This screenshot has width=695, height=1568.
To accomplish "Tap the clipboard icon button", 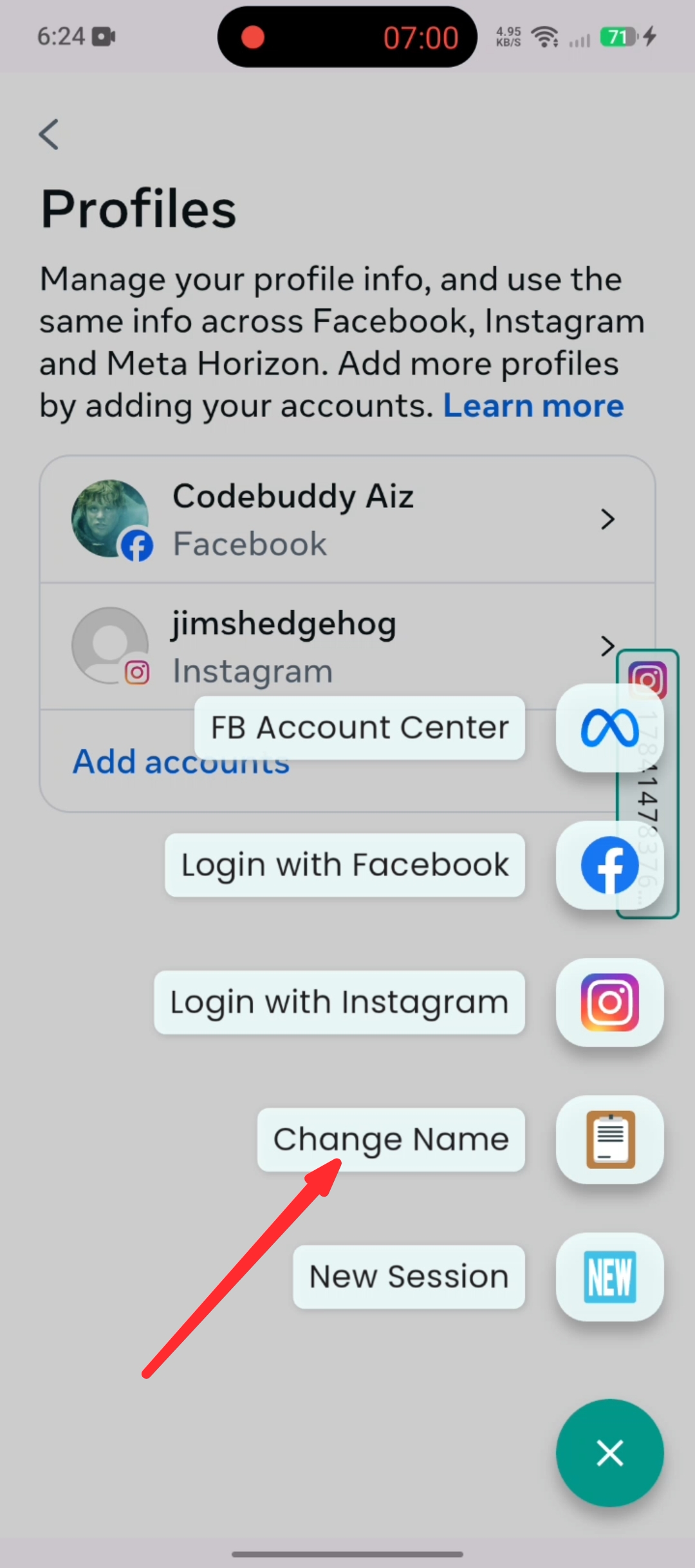I will (x=609, y=1139).
